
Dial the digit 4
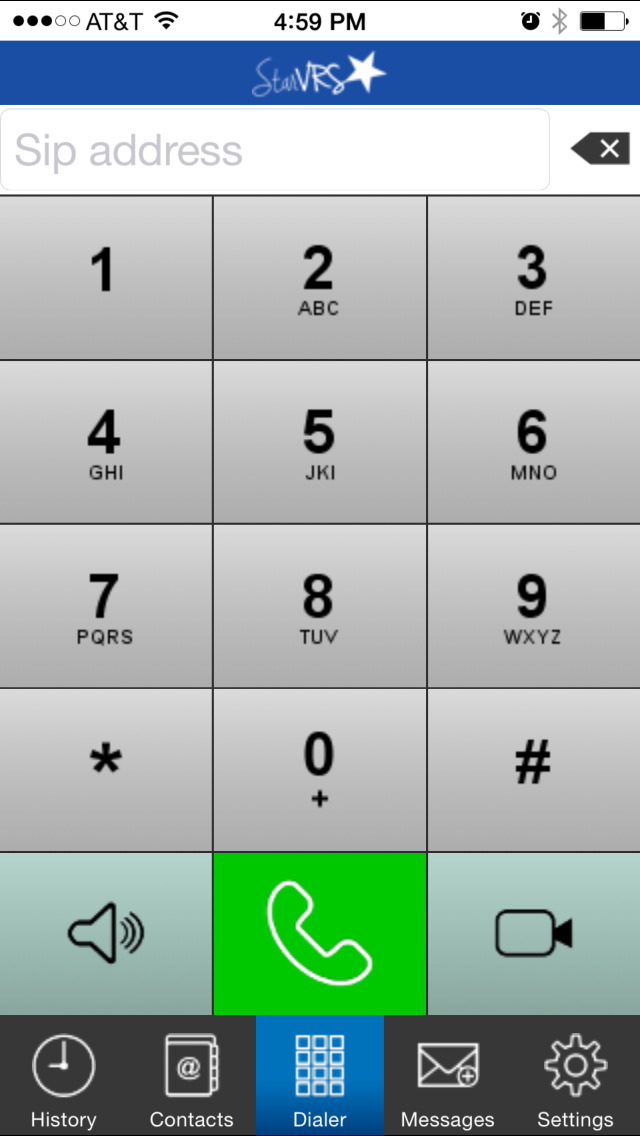pos(105,442)
